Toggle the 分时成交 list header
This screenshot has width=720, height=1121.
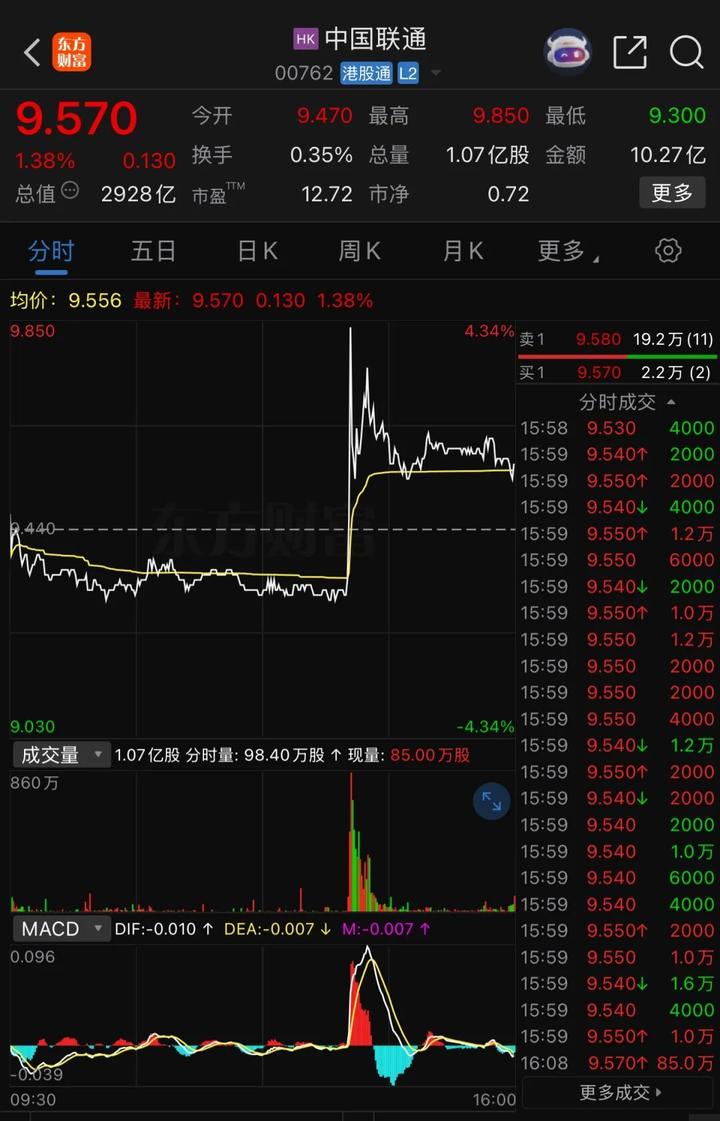[x=626, y=402]
